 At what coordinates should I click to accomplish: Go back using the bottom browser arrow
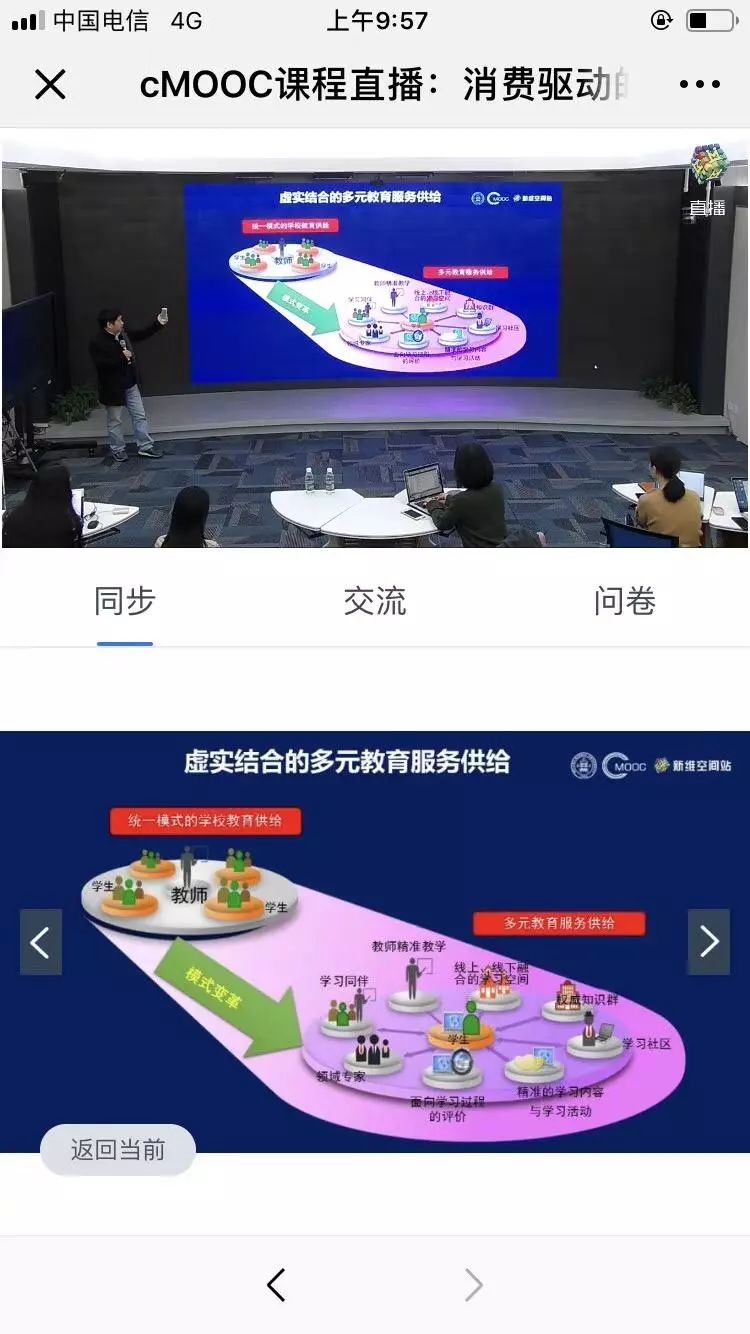(x=277, y=1285)
